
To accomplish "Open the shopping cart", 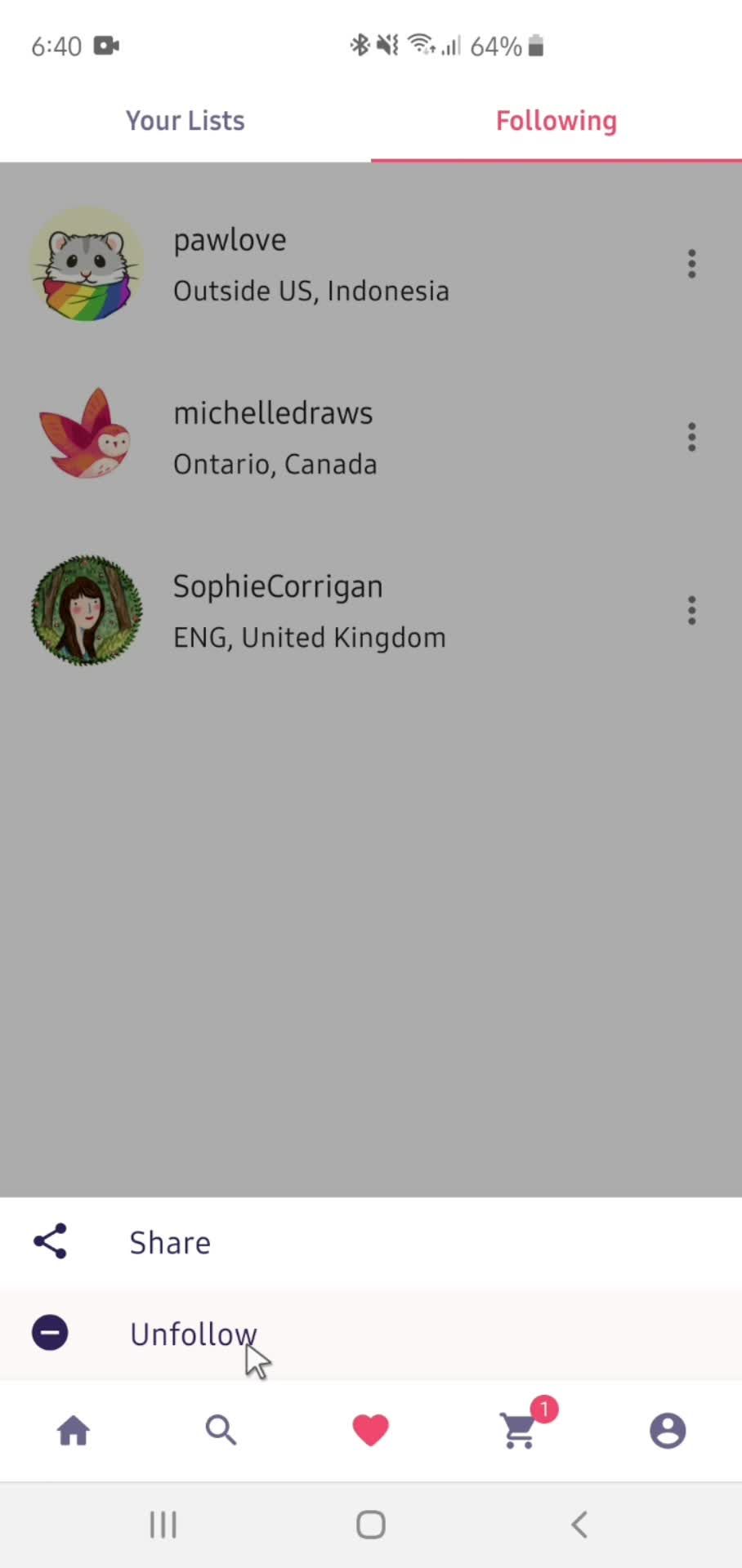I will (520, 1431).
